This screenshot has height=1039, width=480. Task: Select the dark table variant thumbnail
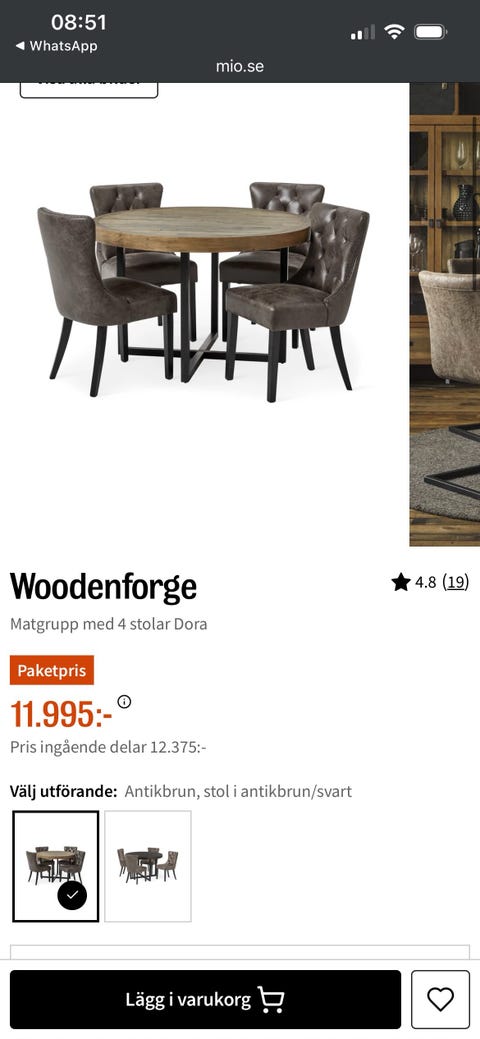click(148, 866)
